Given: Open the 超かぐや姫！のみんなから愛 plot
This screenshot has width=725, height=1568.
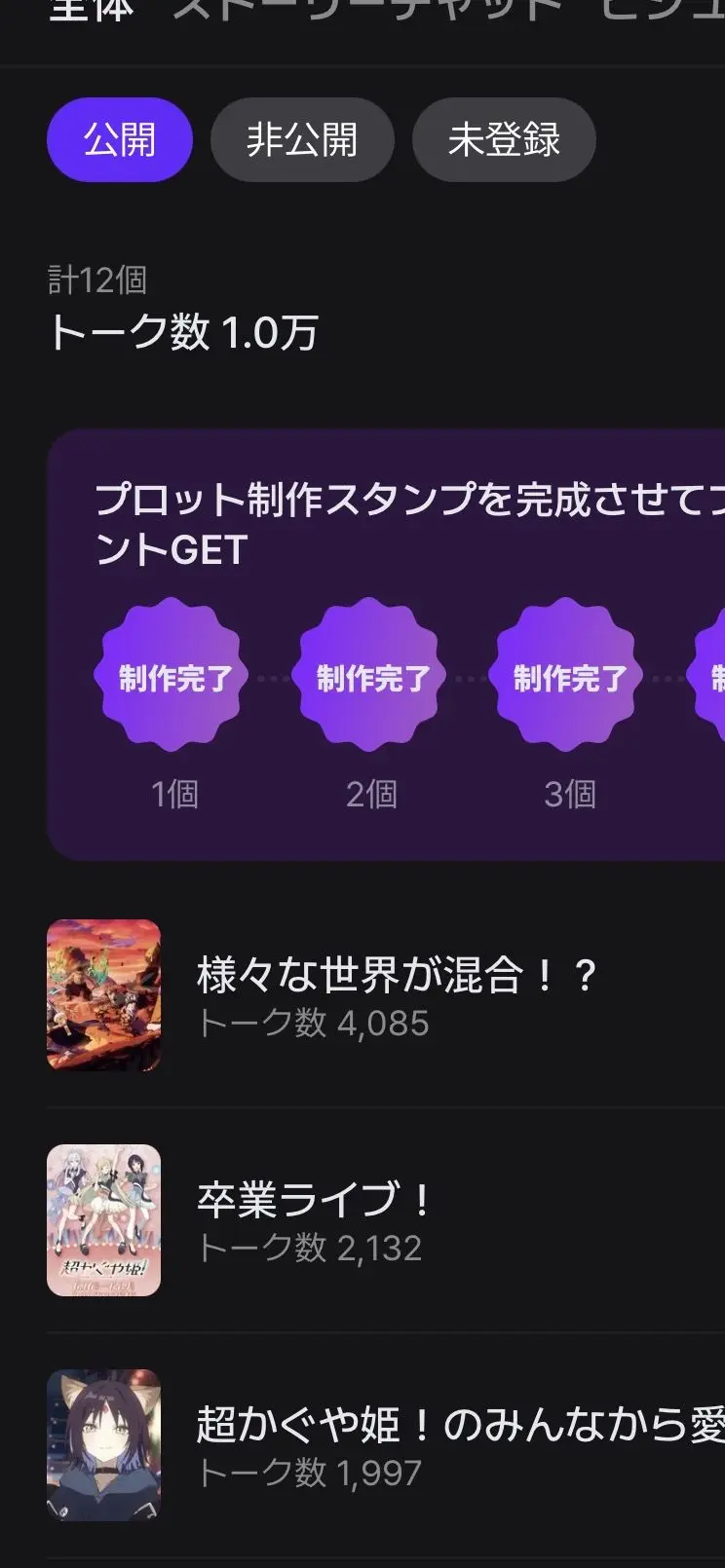Looking at the screenshot, I should coord(386,1445).
